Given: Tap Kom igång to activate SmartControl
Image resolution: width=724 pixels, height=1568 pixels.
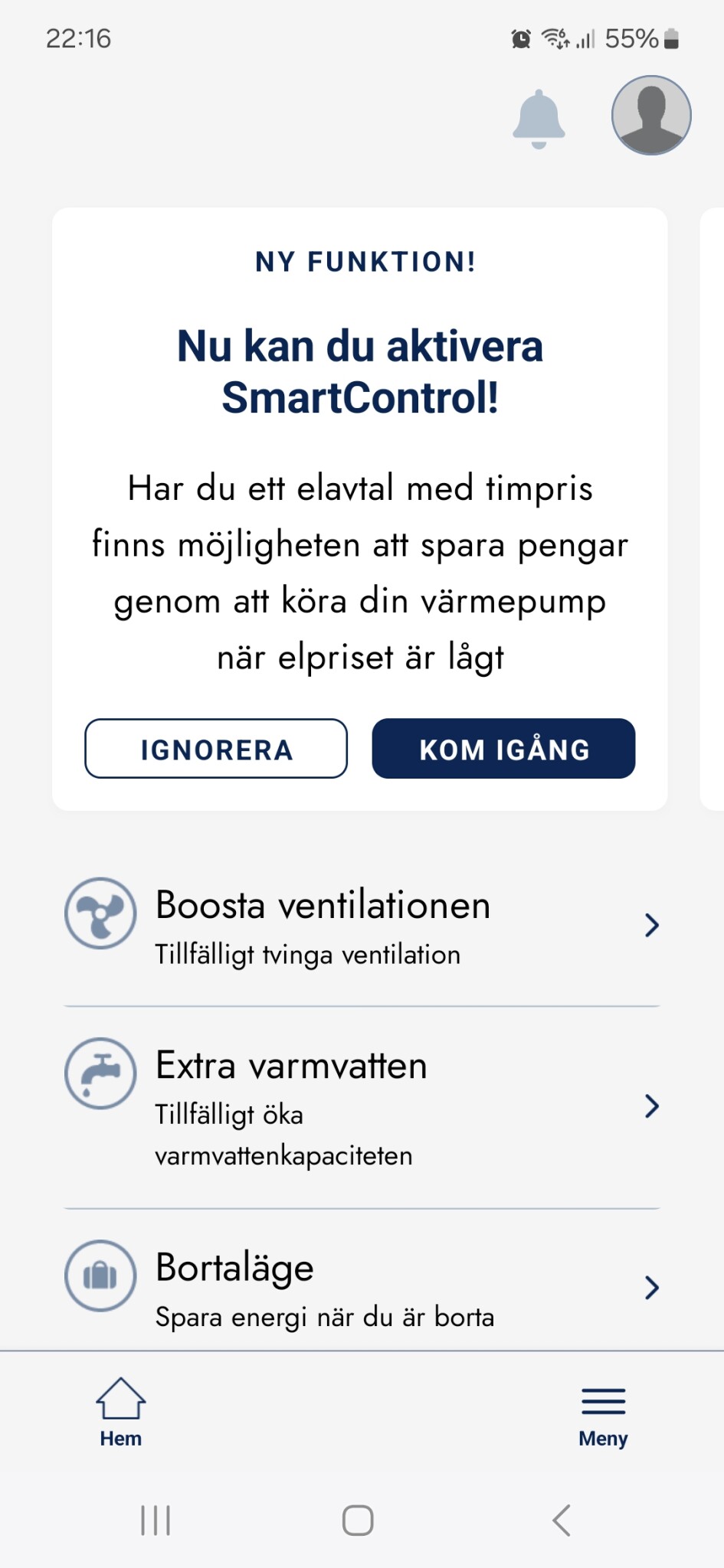Looking at the screenshot, I should [x=503, y=749].
